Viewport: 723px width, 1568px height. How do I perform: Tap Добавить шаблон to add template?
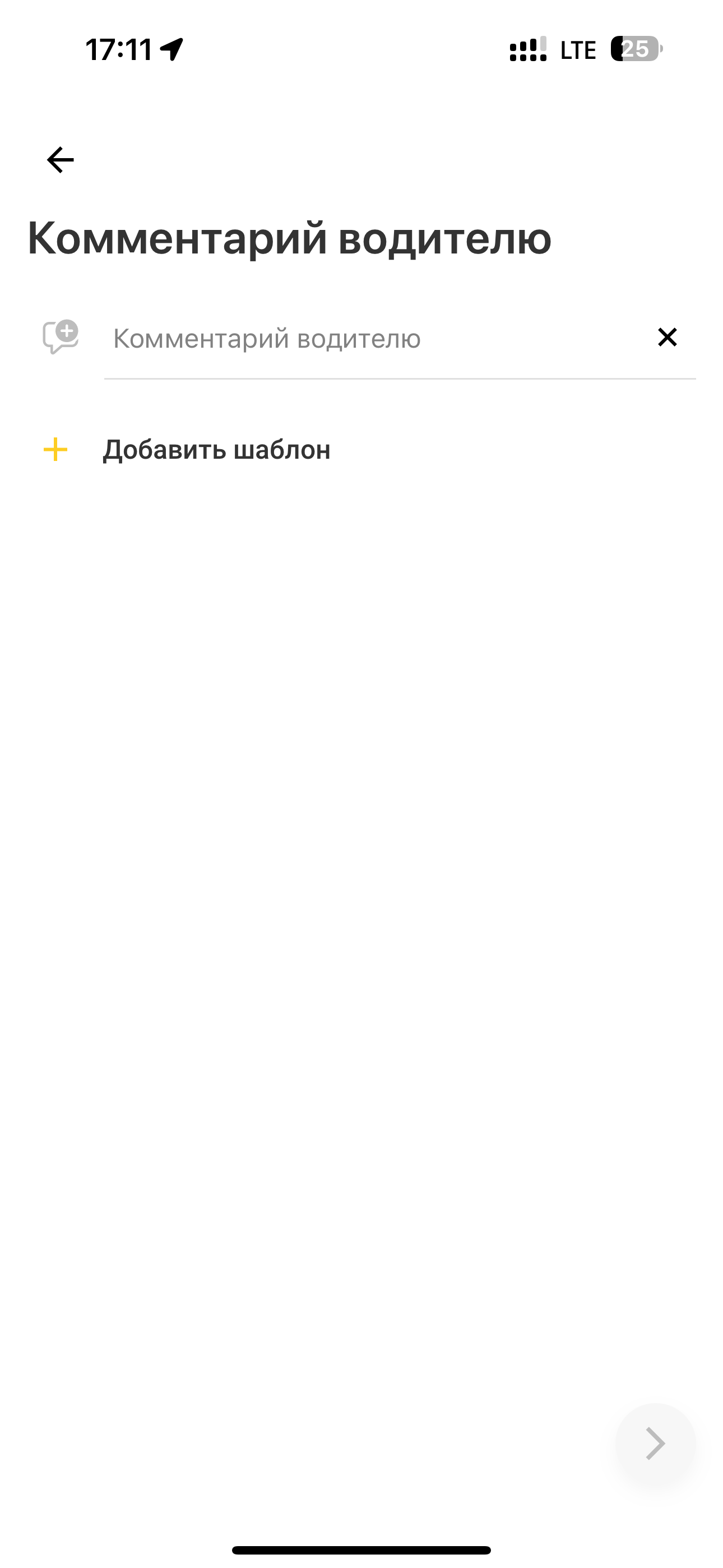[x=216, y=450]
